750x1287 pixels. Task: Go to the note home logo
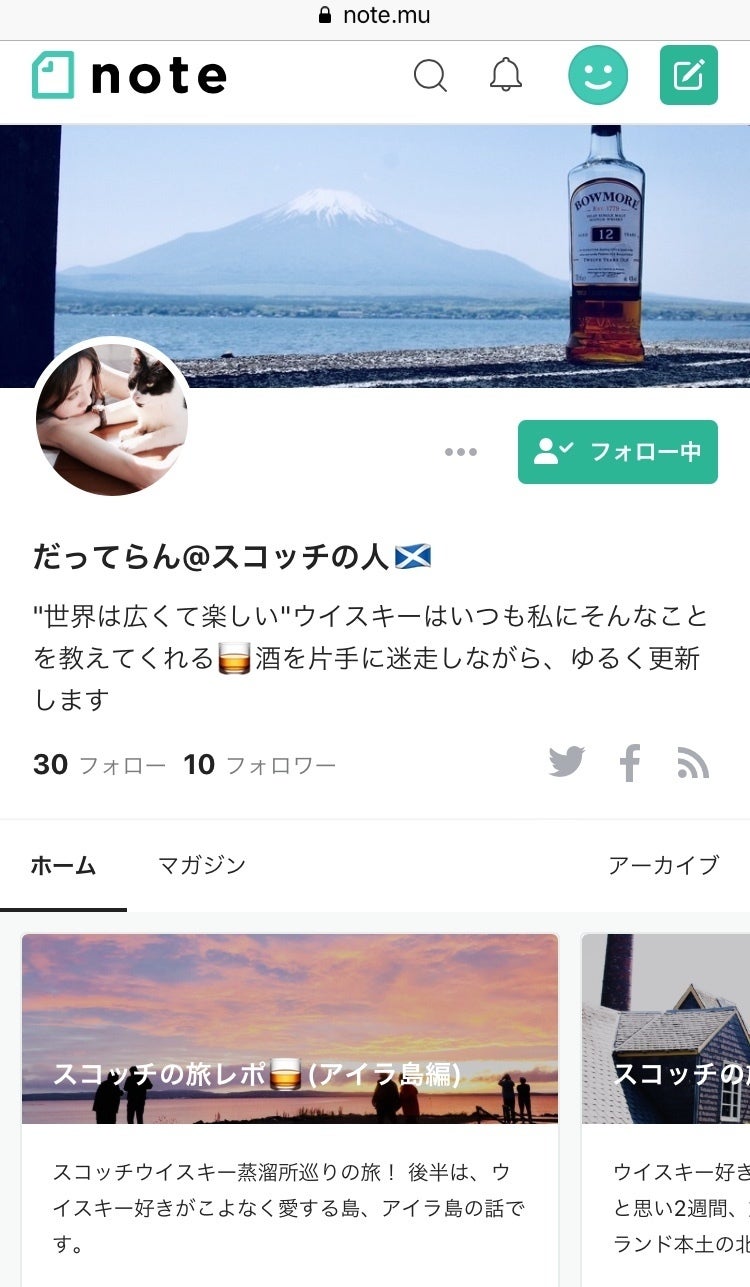129,75
